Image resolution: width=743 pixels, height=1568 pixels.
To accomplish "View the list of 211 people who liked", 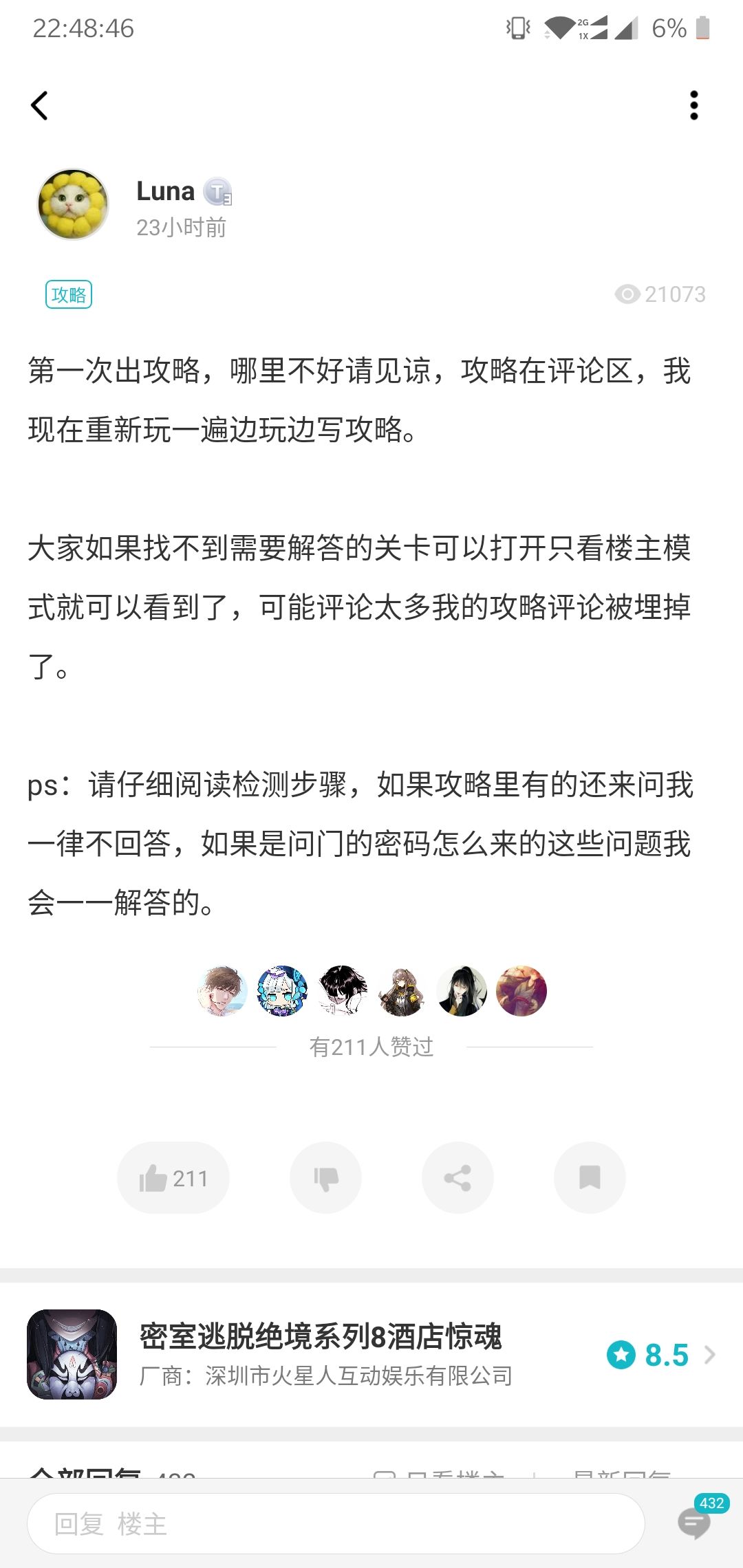I will pos(371,1047).
